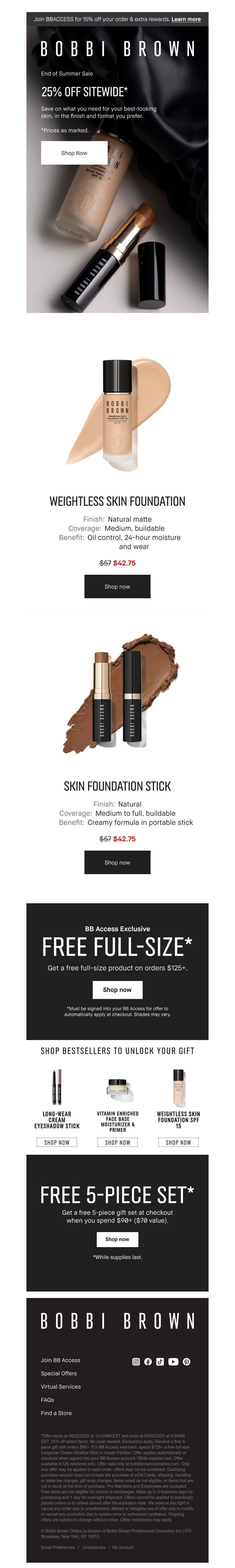The height and width of the screenshot is (1568, 235).
Task: Open the Bobbi Brown Instagram page
Action: 136,1361
